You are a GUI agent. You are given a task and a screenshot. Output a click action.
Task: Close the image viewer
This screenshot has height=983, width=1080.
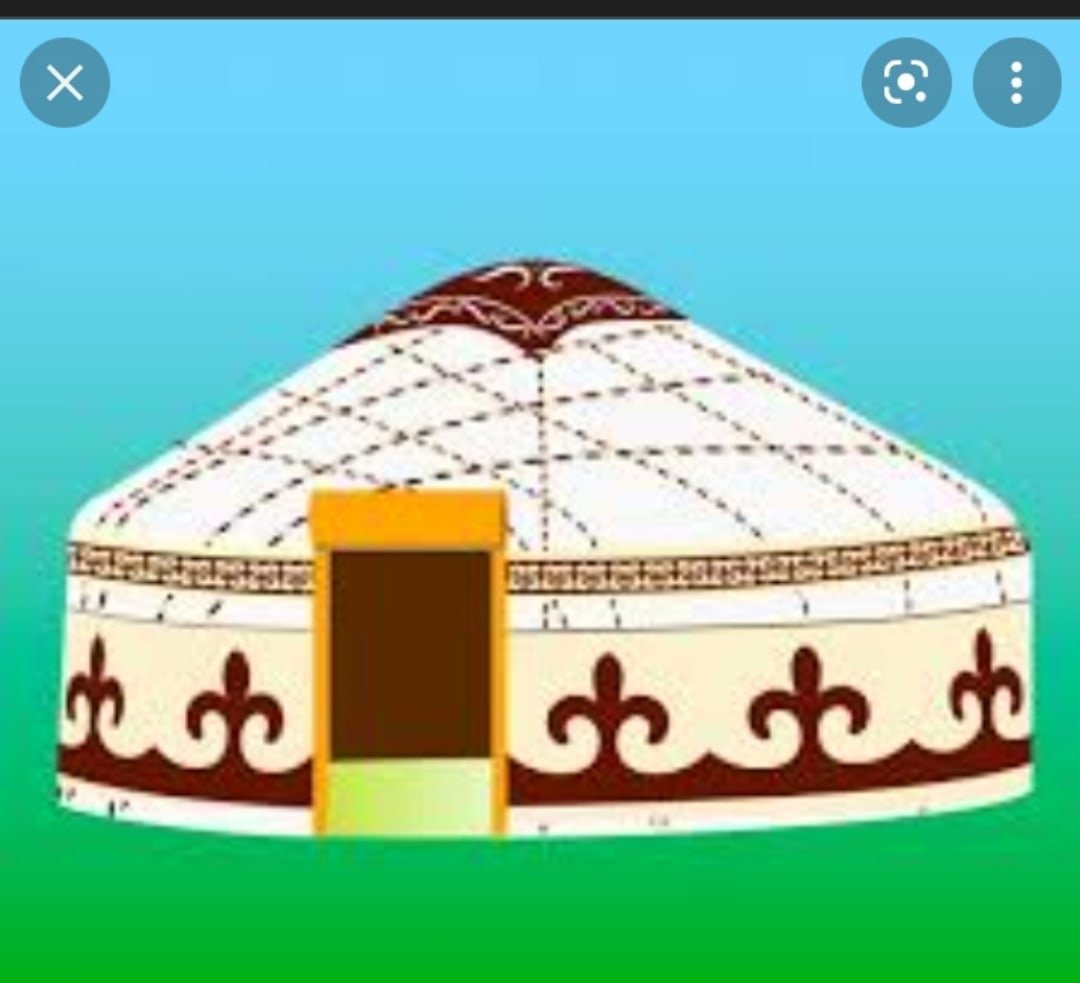[65, 83]
